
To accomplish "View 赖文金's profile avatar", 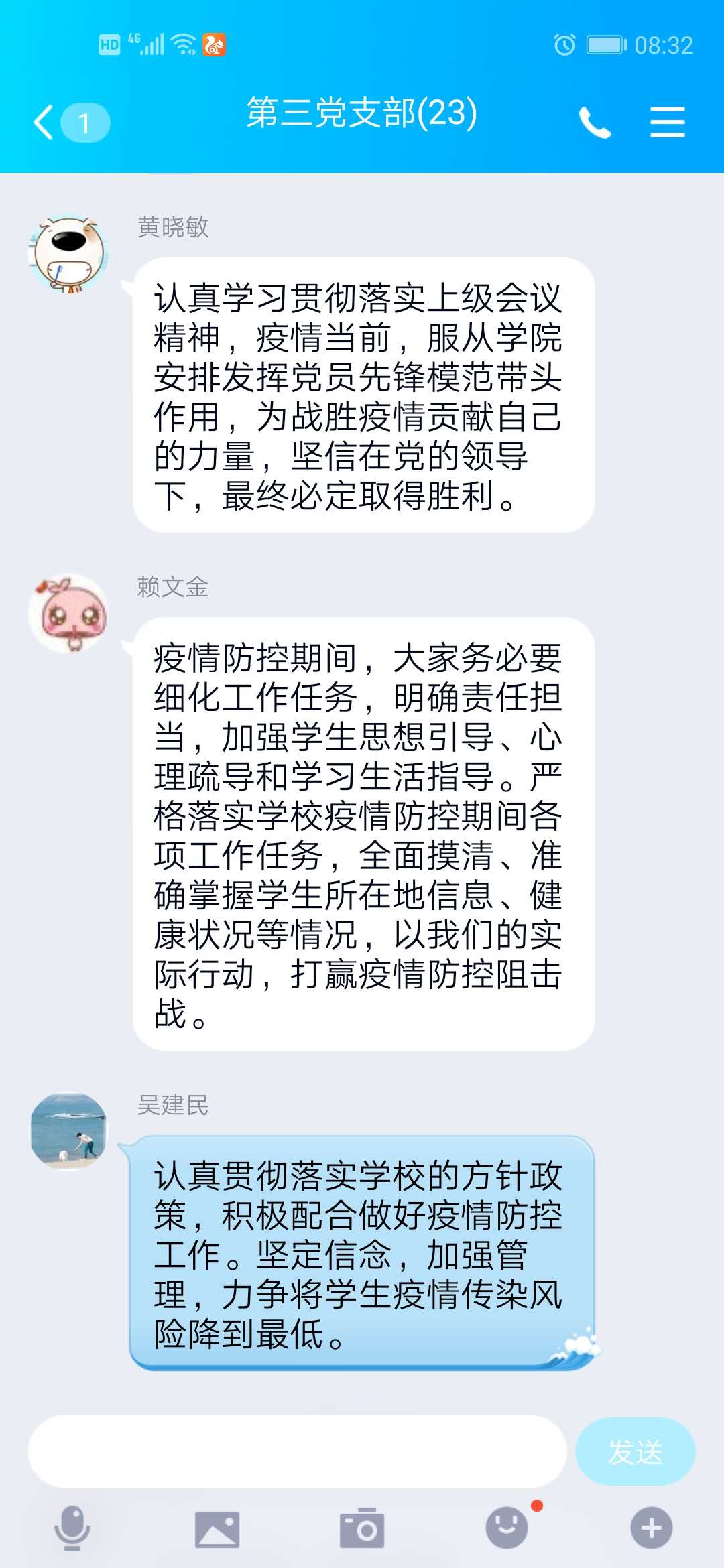I will click(69, 612).
